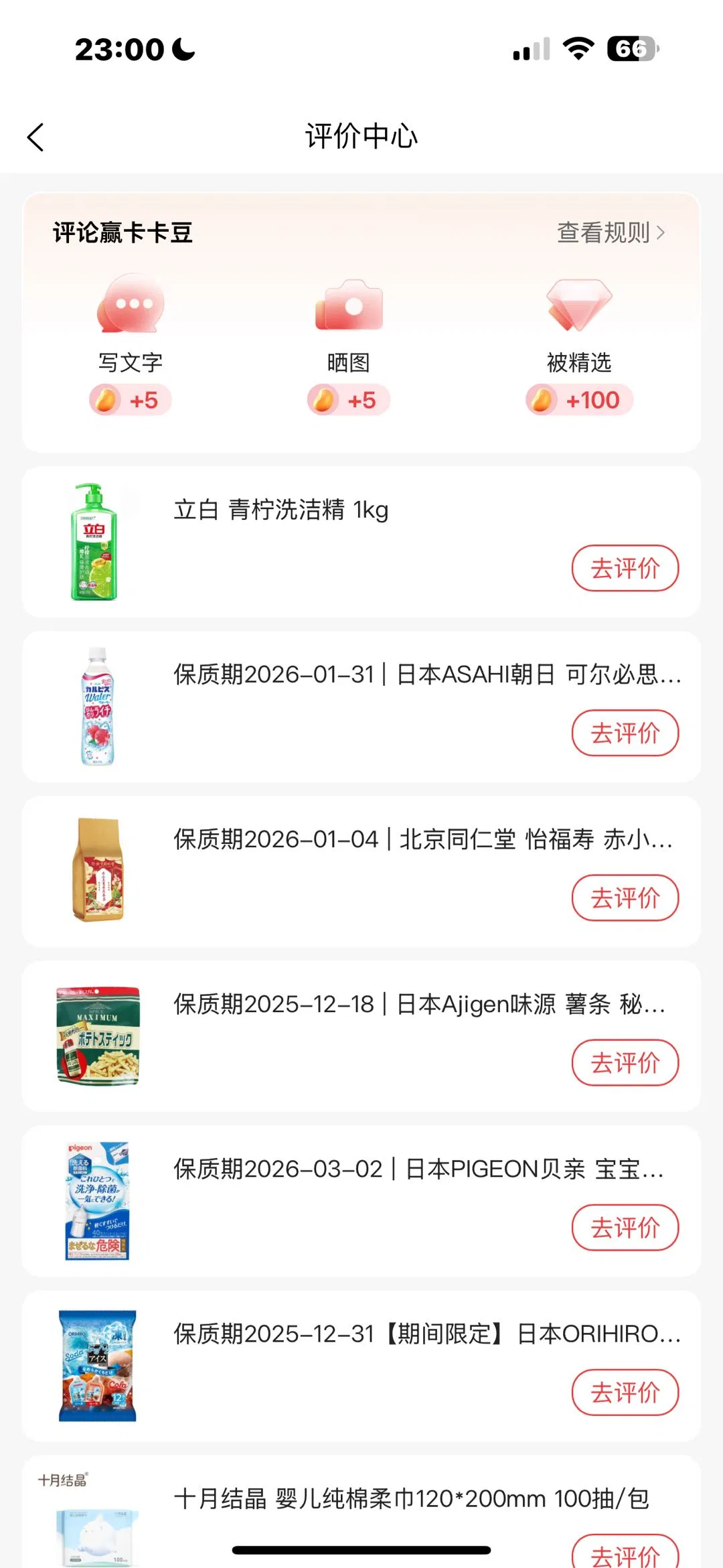Select the 北京同仁堂 怡福寿 product image
The width and height of the screenshot is (723, 1568).
[x=98, y=870]
